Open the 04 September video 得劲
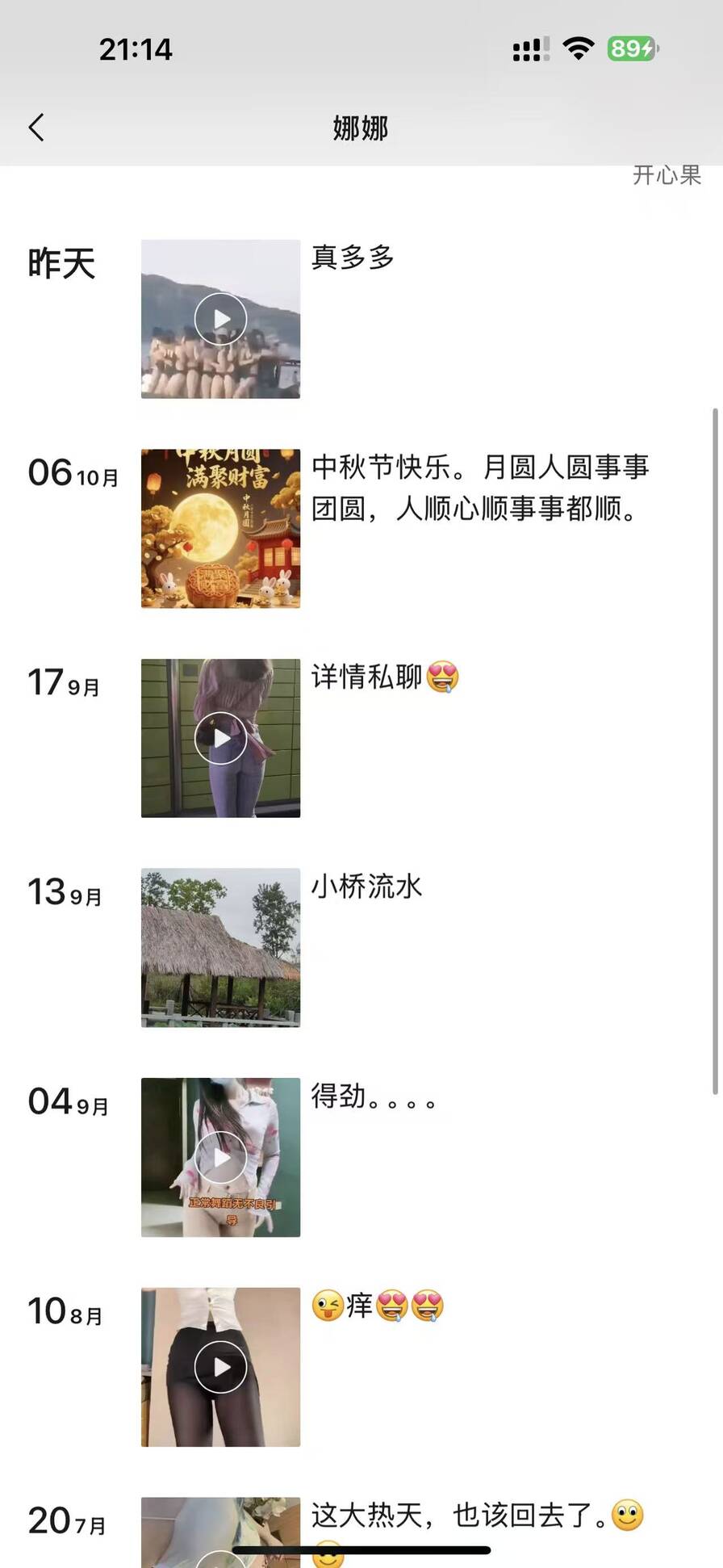The height and width of the screenshot is (1568, 723). pyautogui.click(x=220, y=1157)
